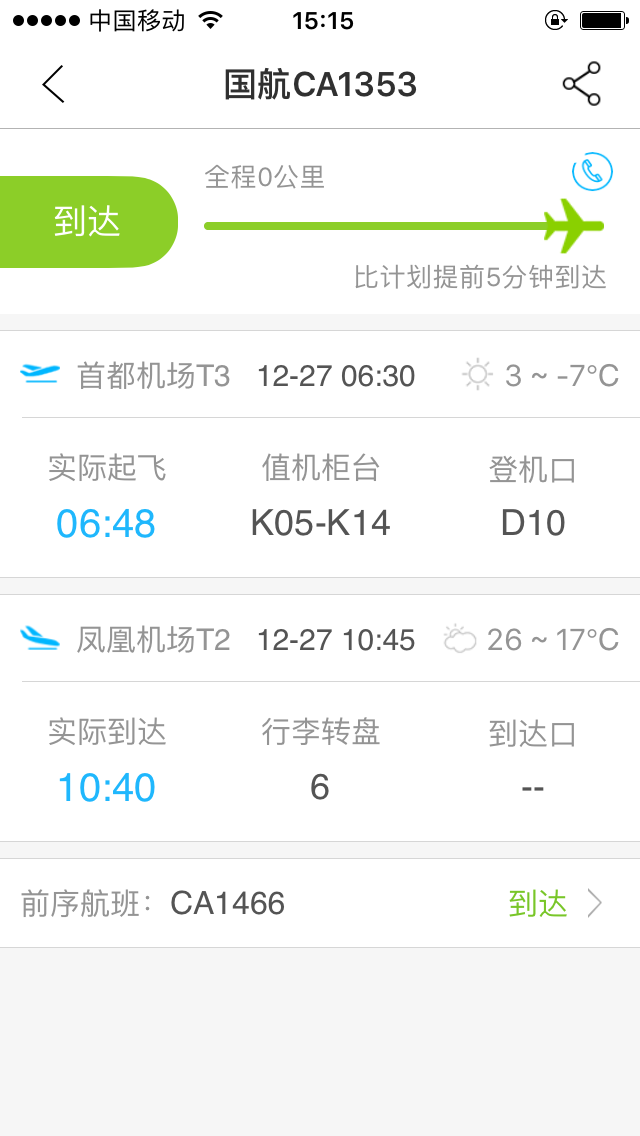The height and width of the screenshot is (1136, 640).
Task: Tap the blue phone call icon
Action: 592,172
